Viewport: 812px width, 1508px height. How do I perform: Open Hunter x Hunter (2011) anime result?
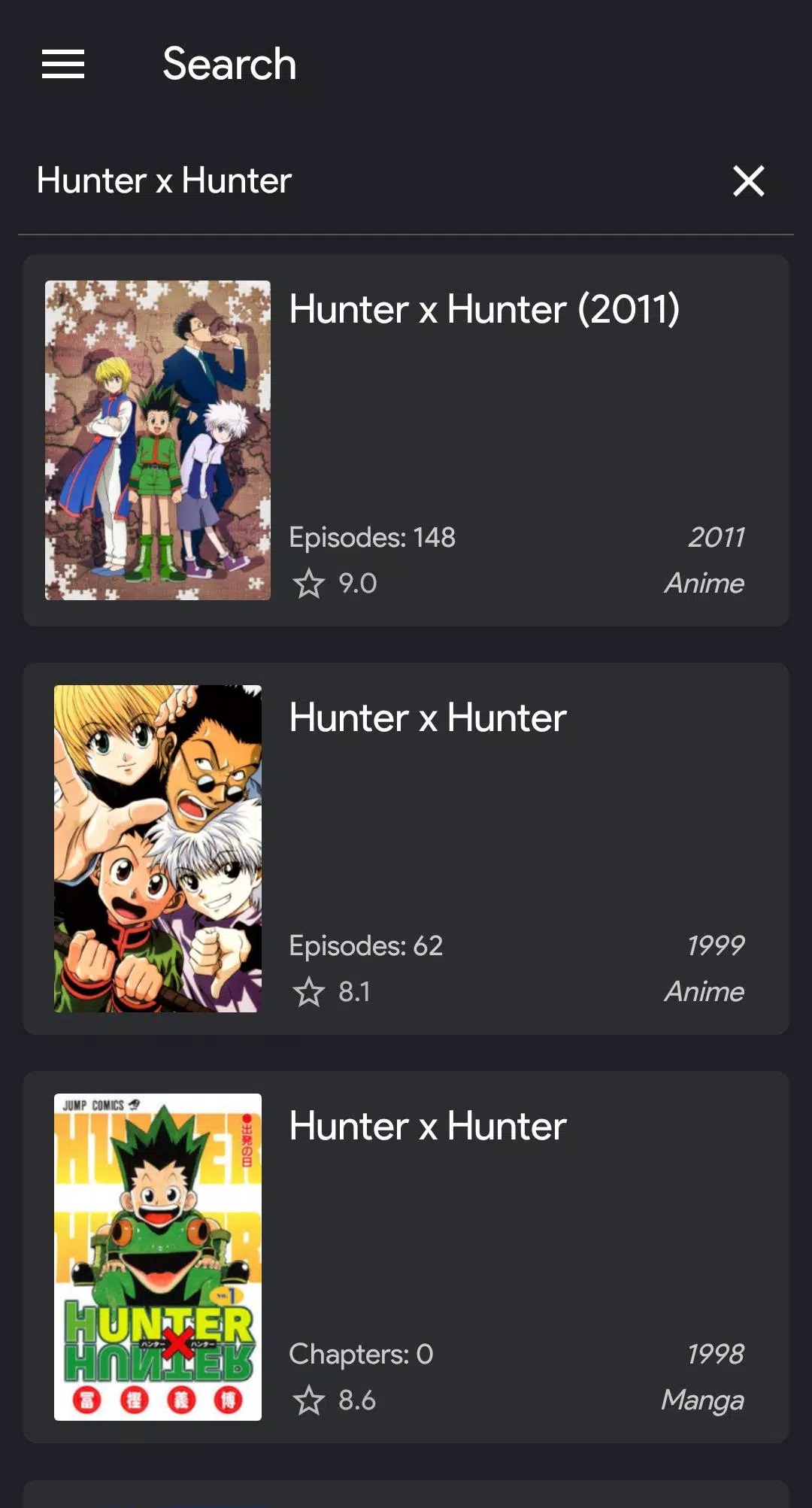coord(406,441)
